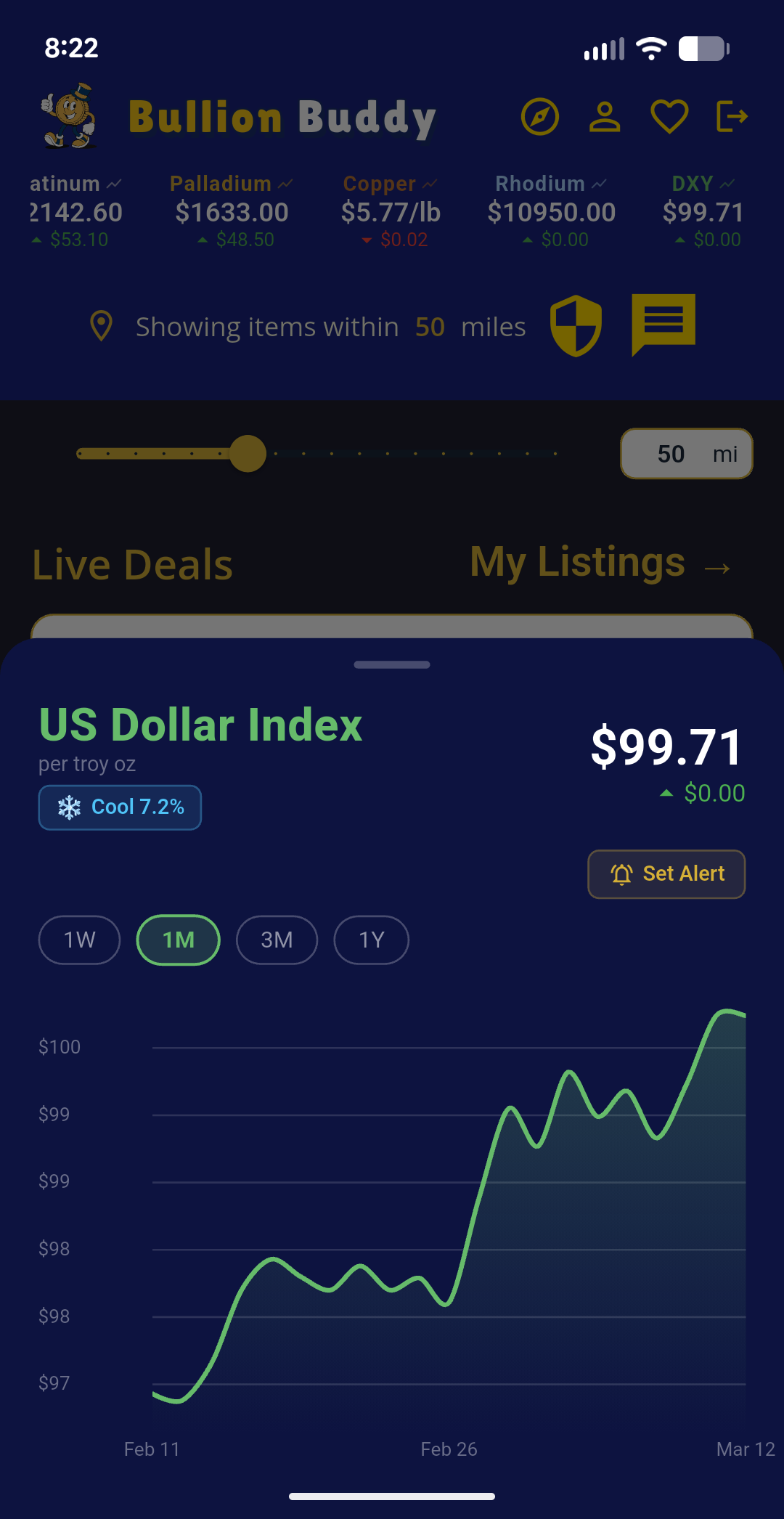The height and width of the screenshot is (1519, 784).
Task: Select the 3M chart range
Action: [277, 940]
